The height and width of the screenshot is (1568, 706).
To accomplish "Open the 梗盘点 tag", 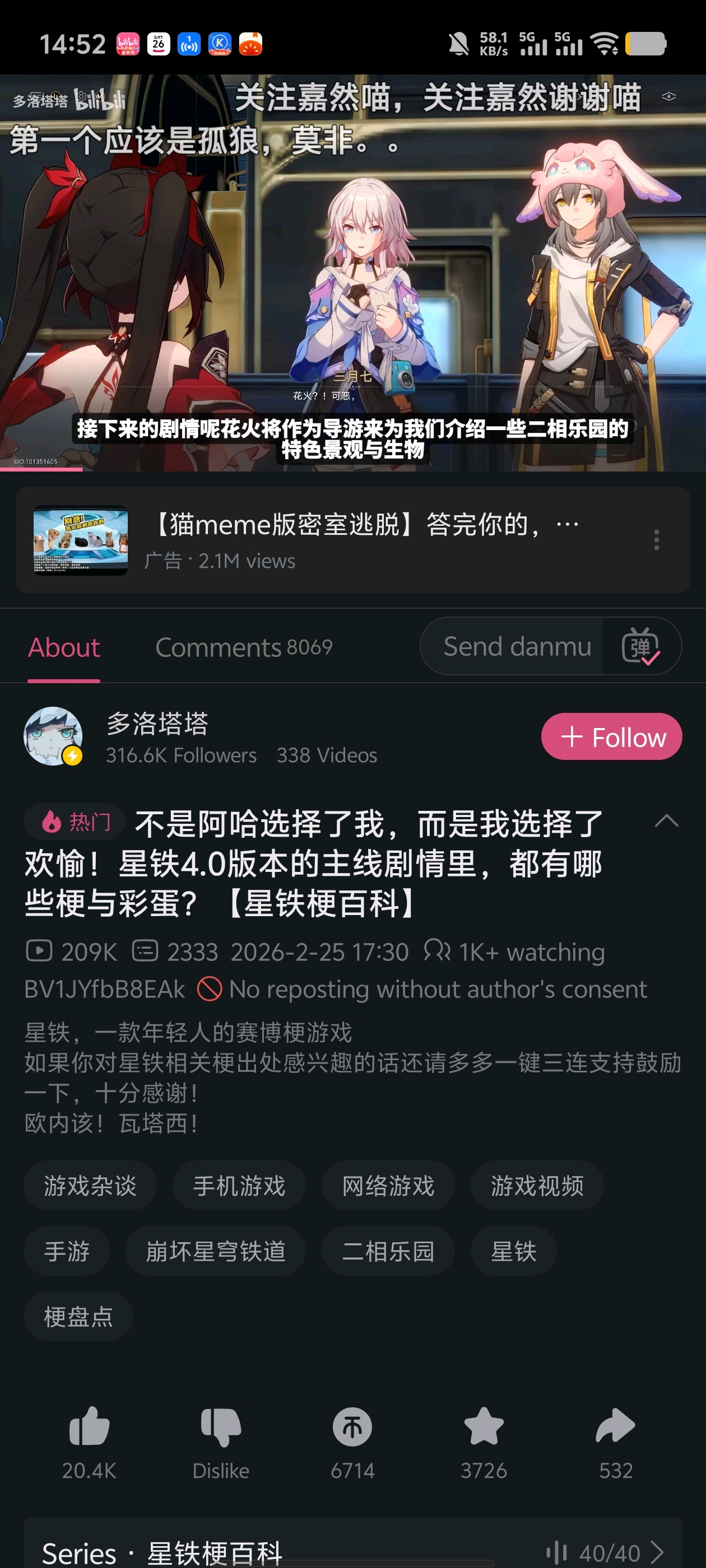I will tap(78, 1316).
